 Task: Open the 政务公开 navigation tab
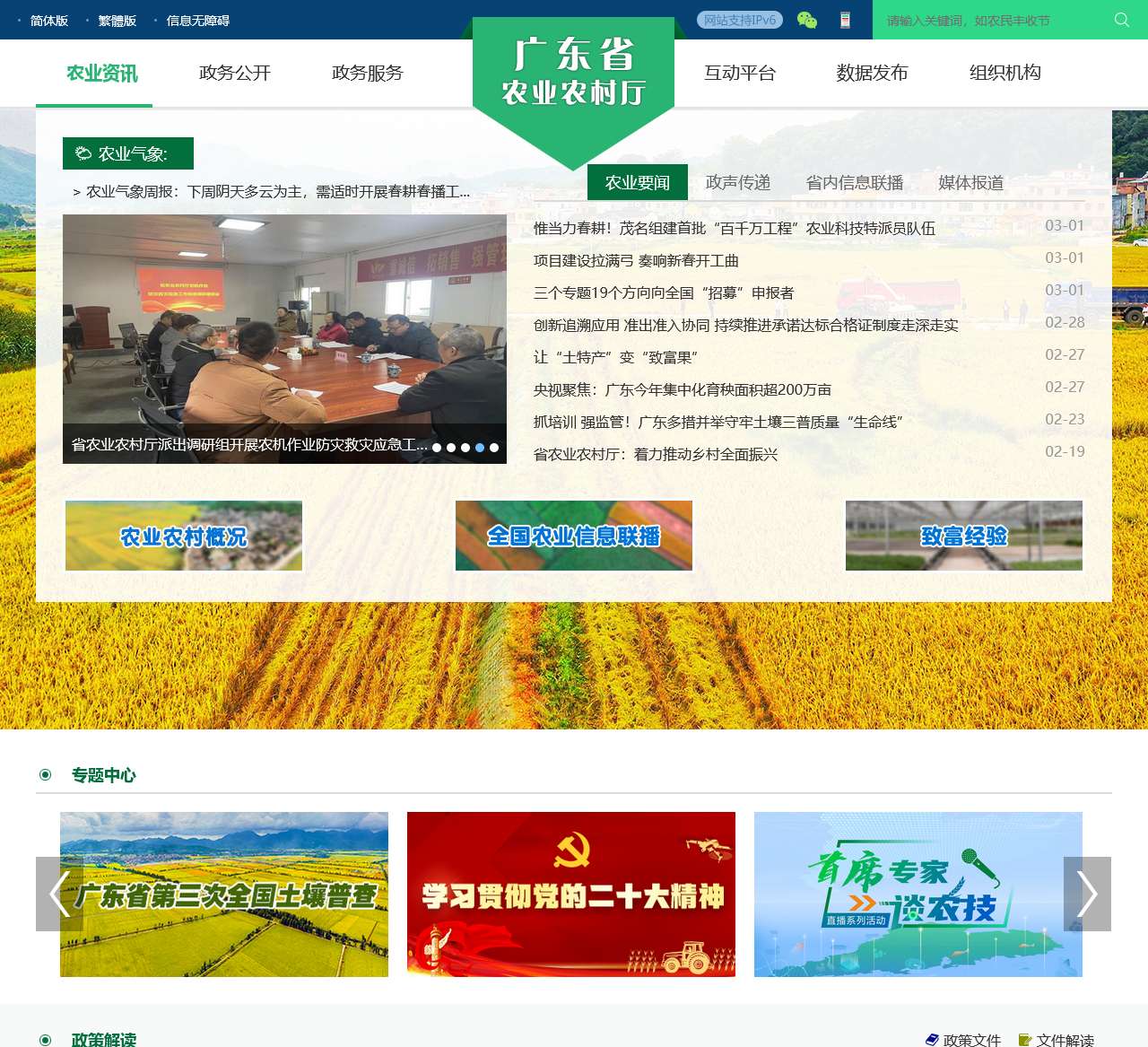tap(235, 73)
